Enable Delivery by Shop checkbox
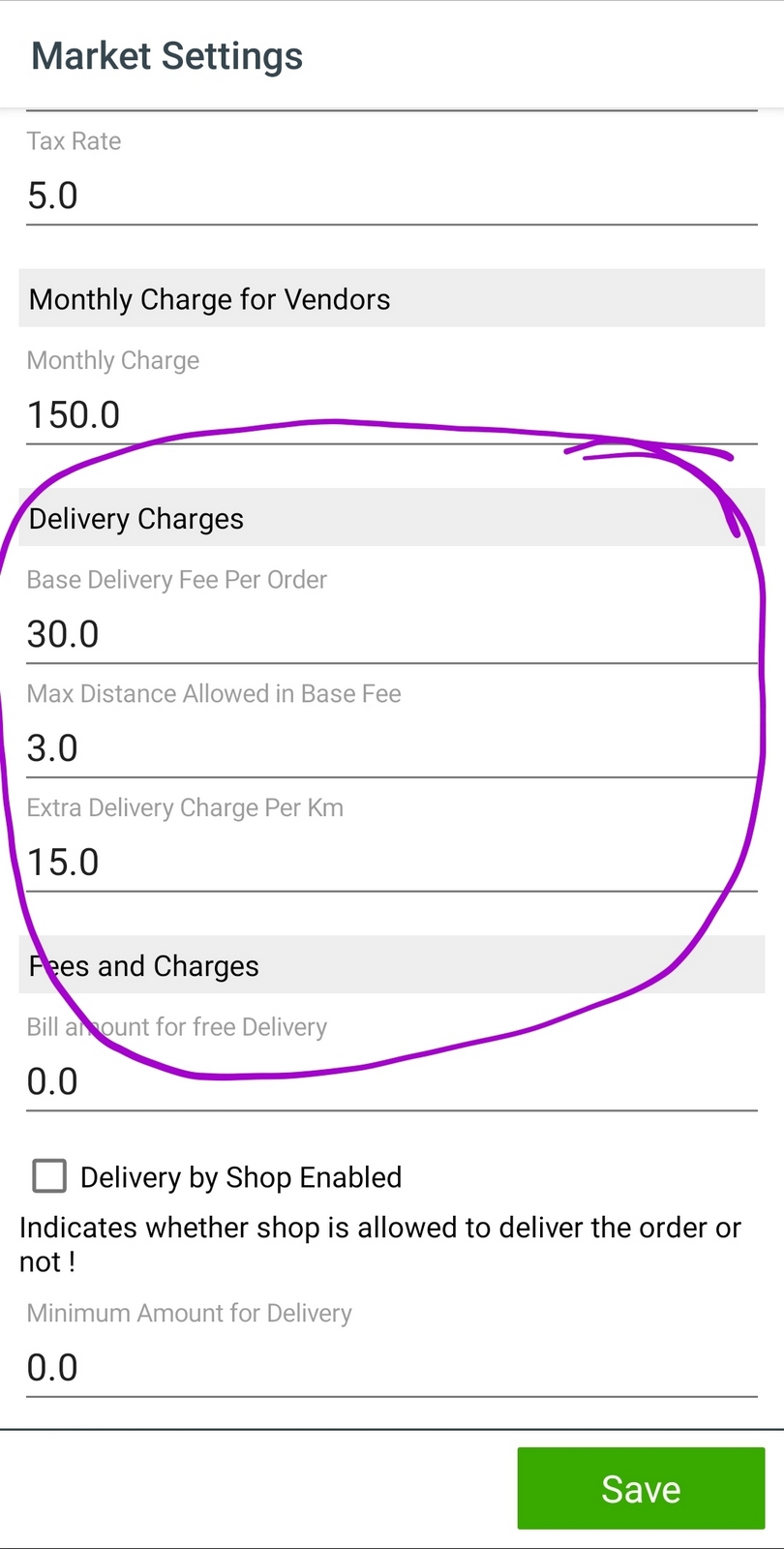The image size is (784, 1549). coord(49,1176)
